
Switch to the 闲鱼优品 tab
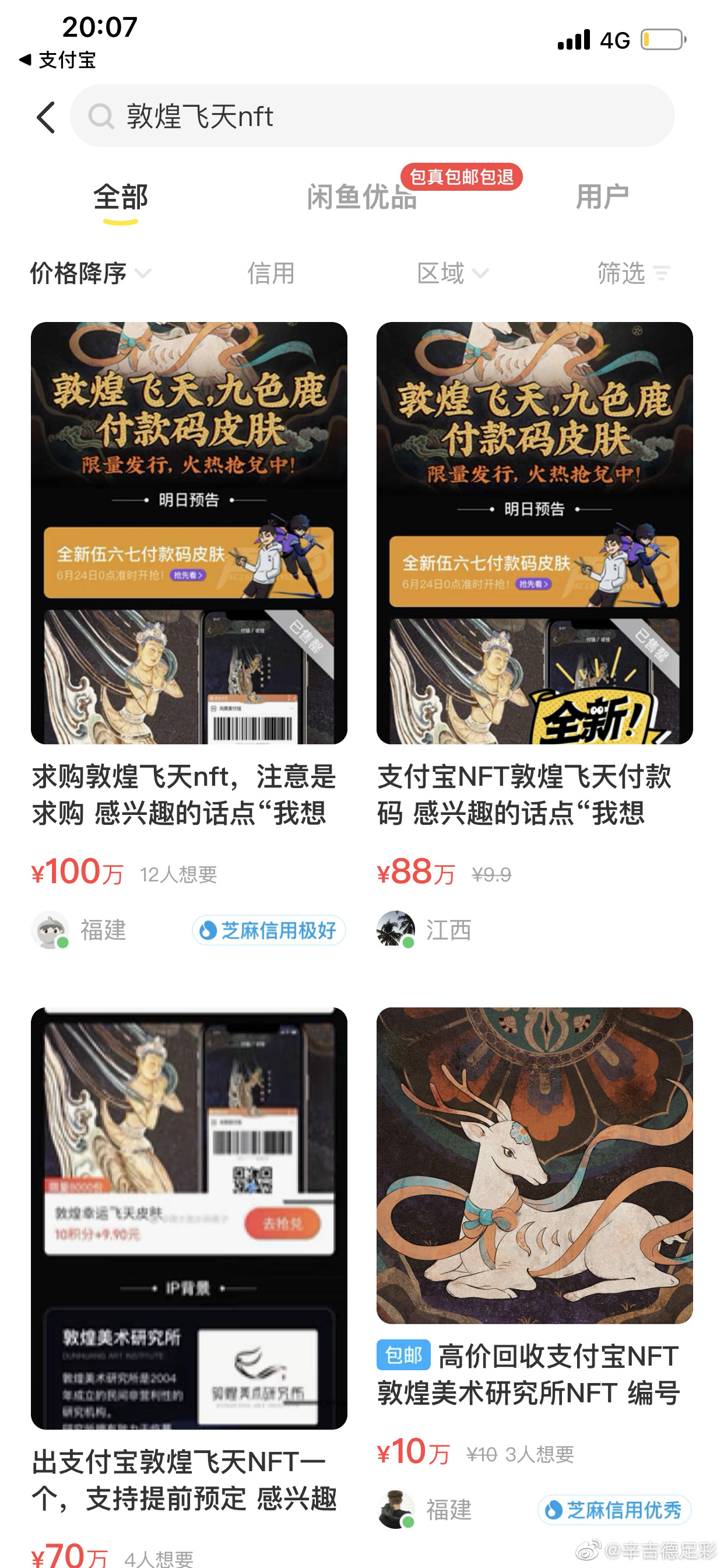(362, 197)
